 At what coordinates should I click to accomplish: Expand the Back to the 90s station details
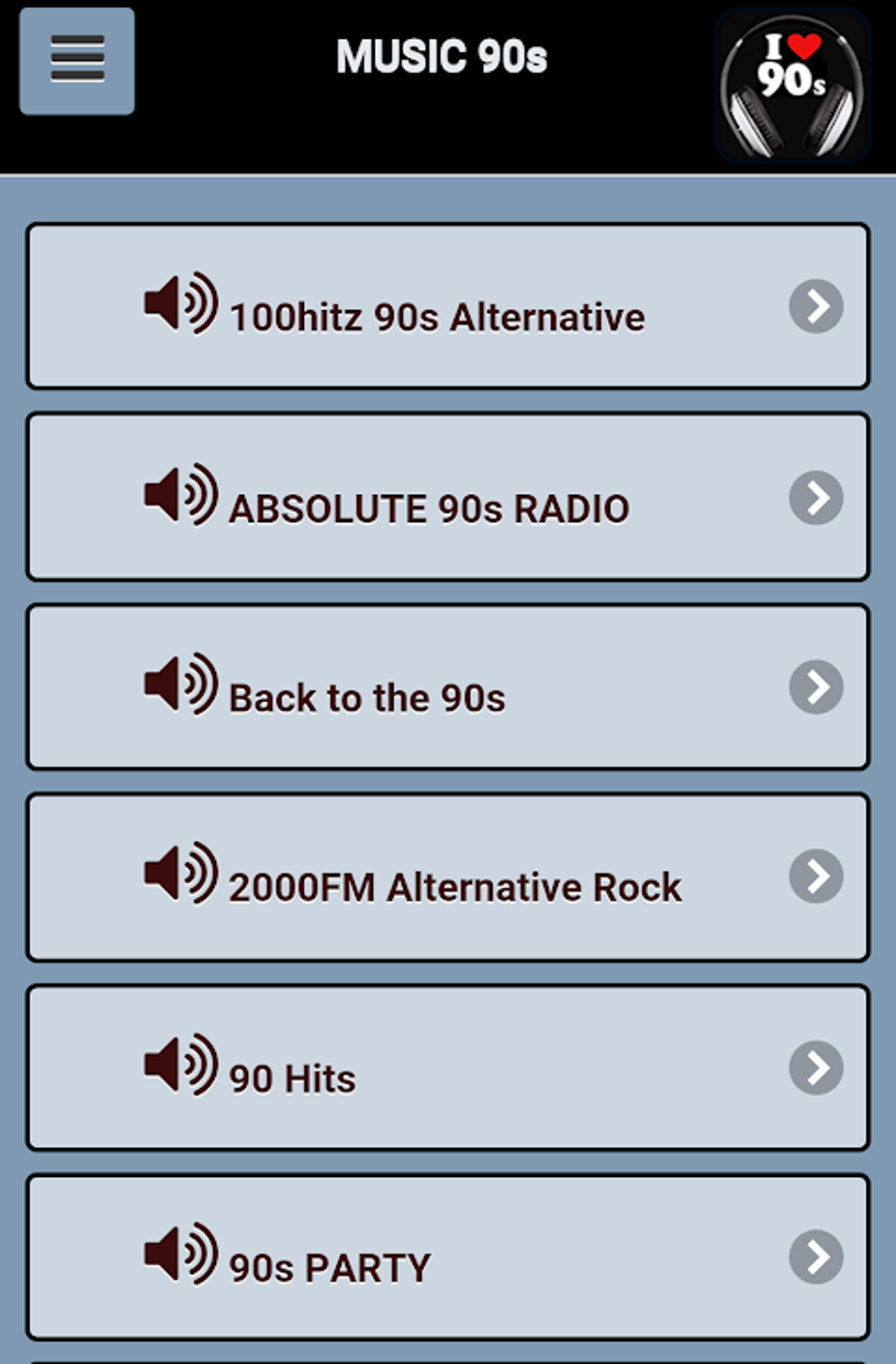(x=819, y=687)
